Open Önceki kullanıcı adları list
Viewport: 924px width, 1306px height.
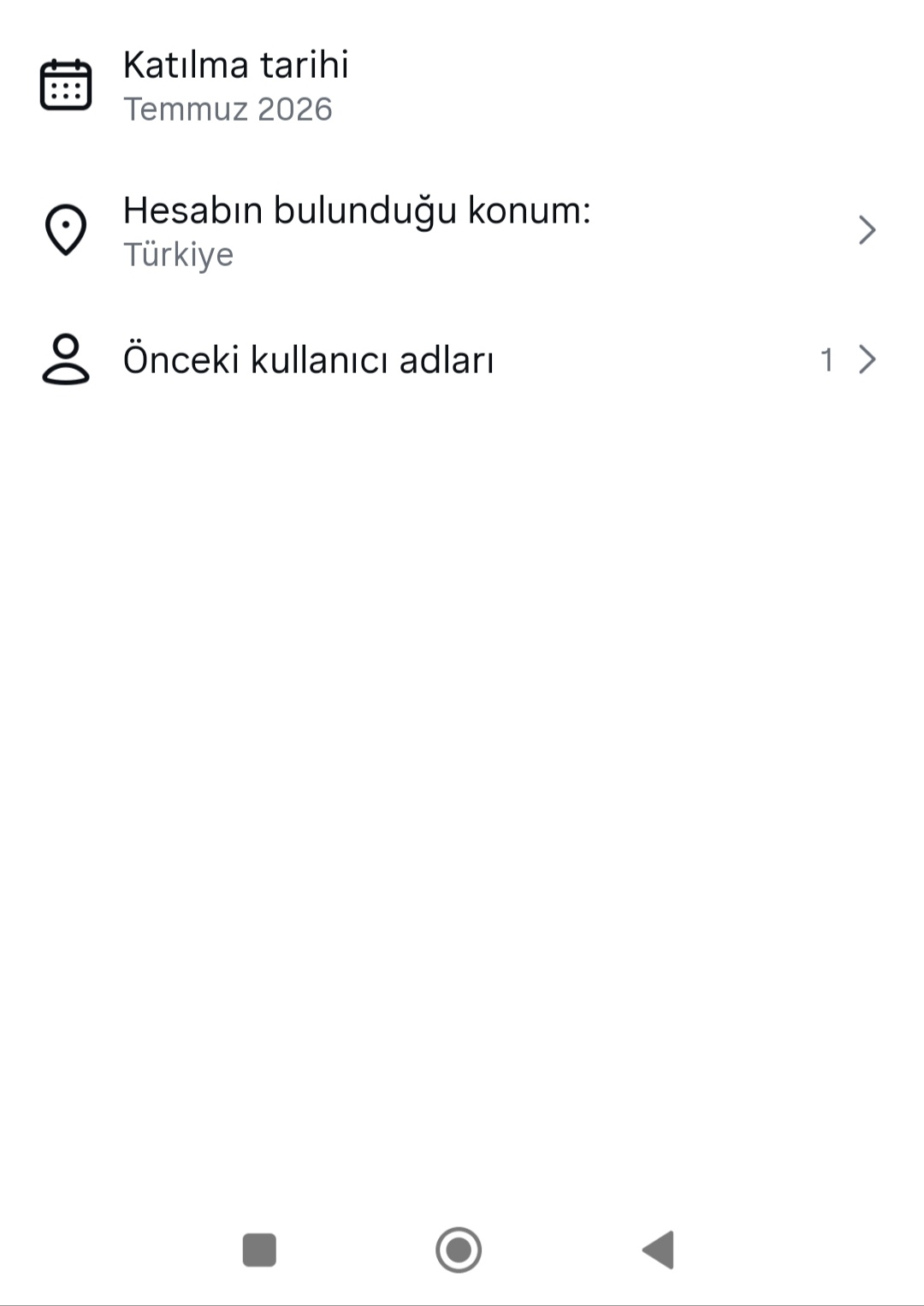click(462, 359)
